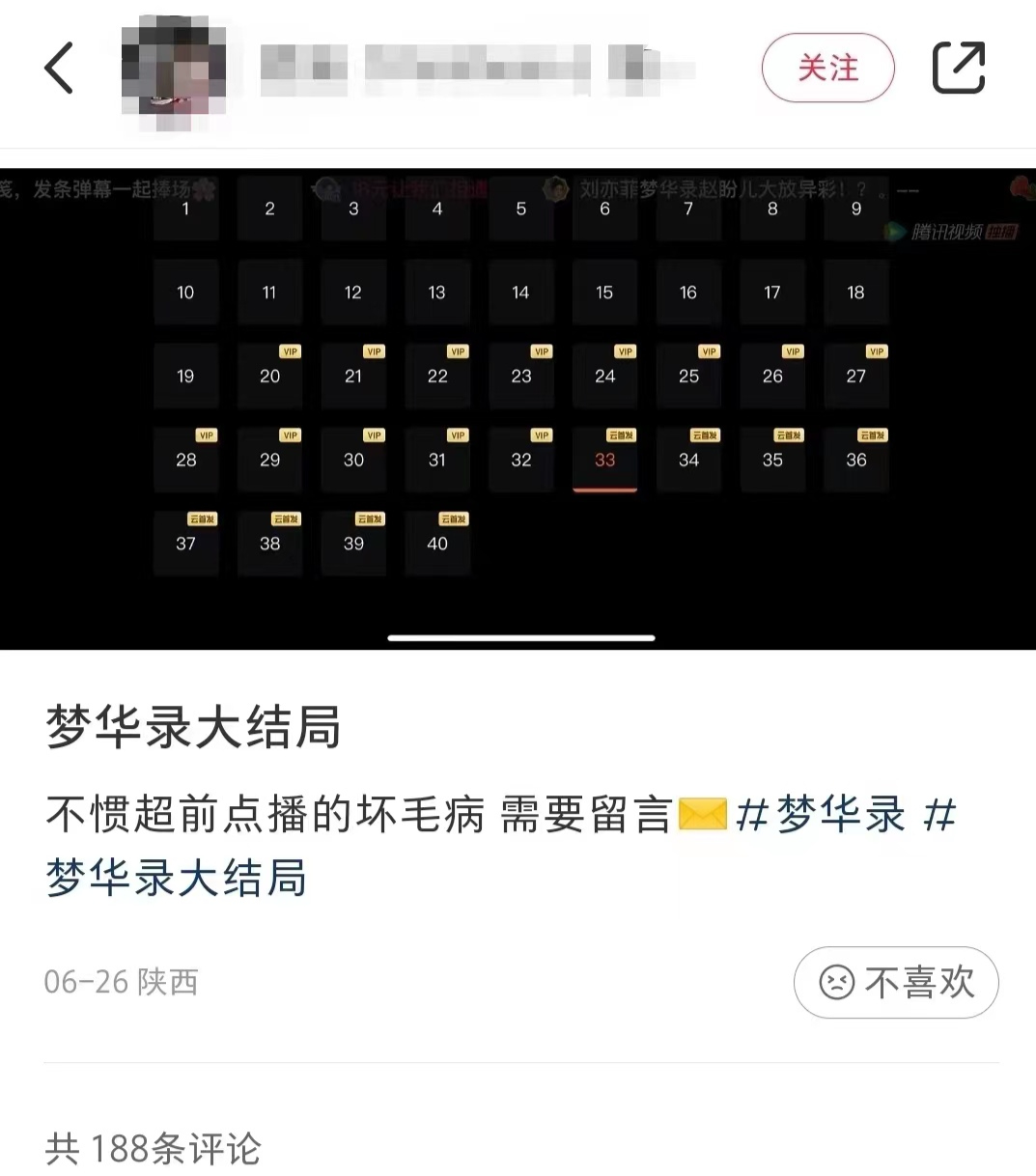The width and height of the screenshot is (1036, 1176).
Task: Follow the author with 关注 button
Action: pyautogui.click(x=827, y=68)
